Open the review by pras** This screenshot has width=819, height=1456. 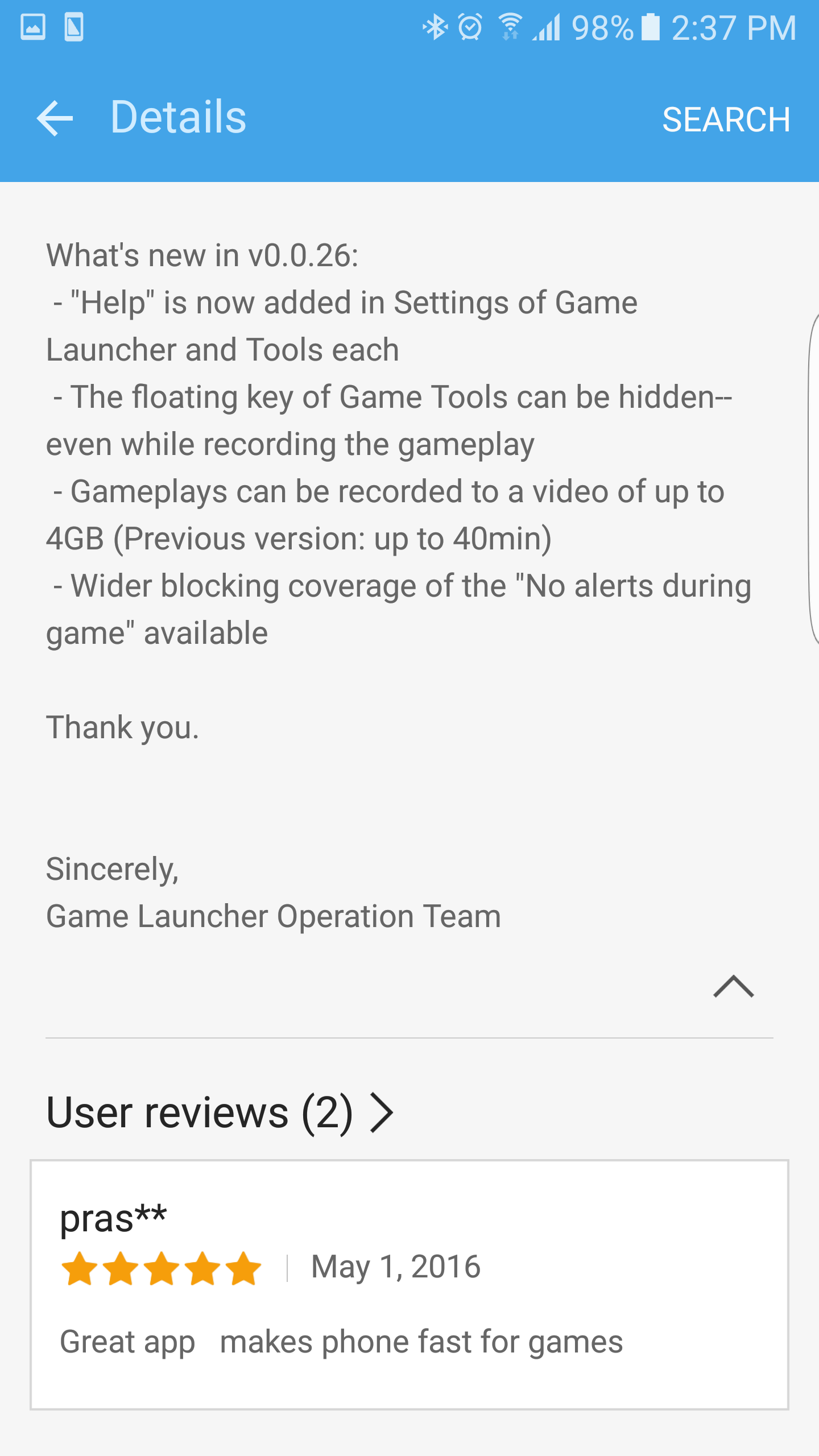tap(409, 1284)
